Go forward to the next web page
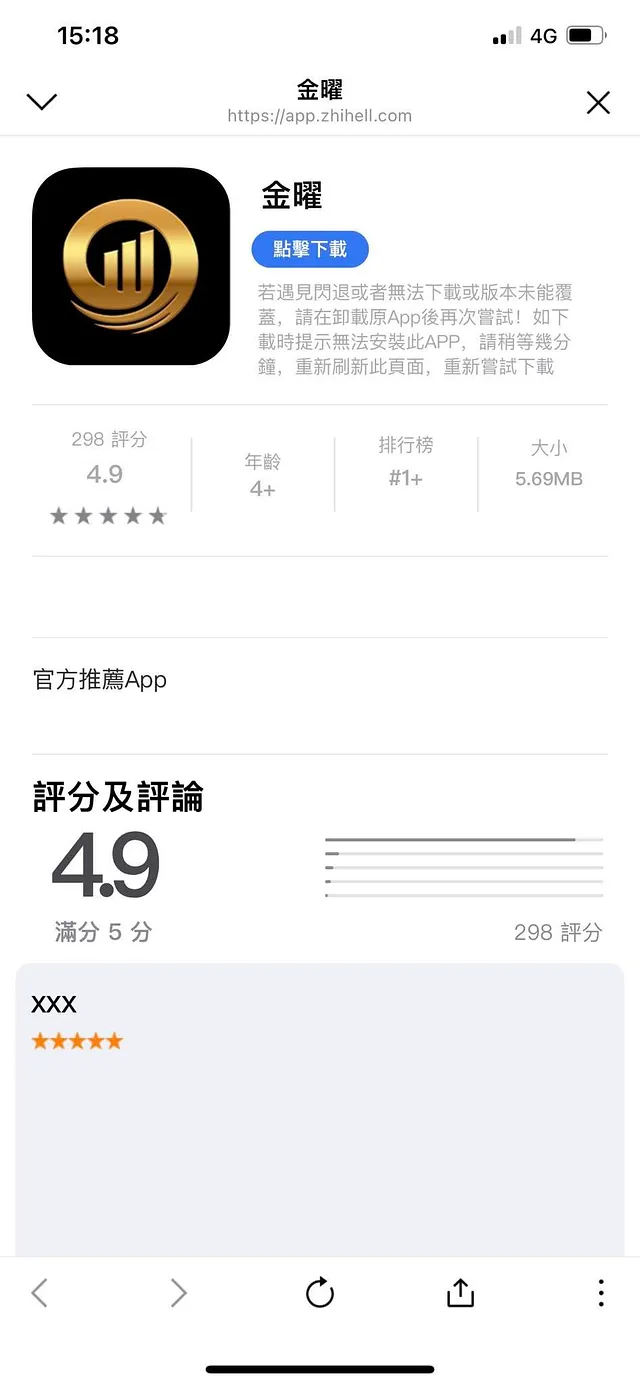This screenshot has height=1386, width=640. (x=179, y=1293)
